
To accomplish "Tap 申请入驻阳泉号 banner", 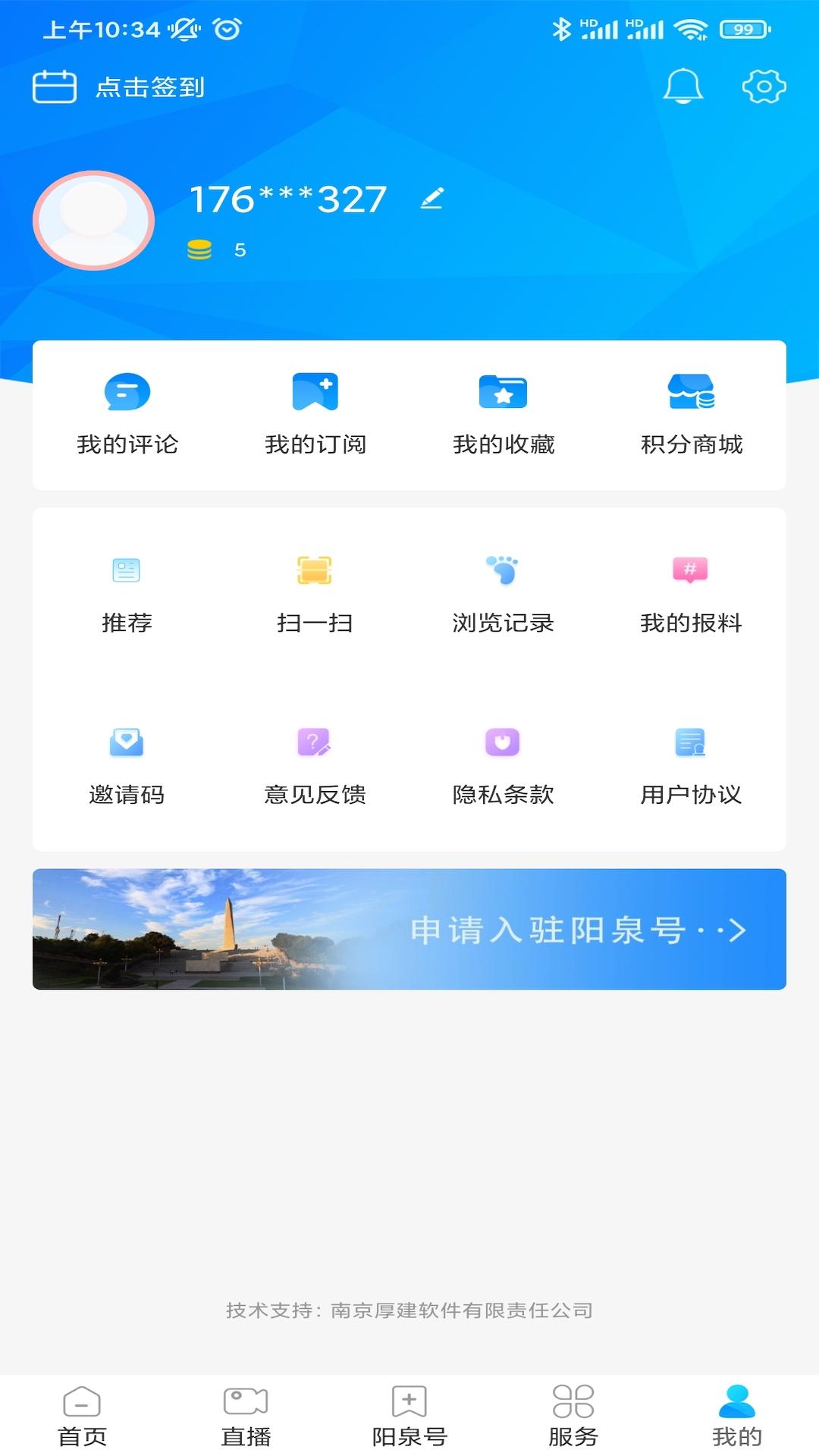I will pyautogui.click(x=409, y=929).
